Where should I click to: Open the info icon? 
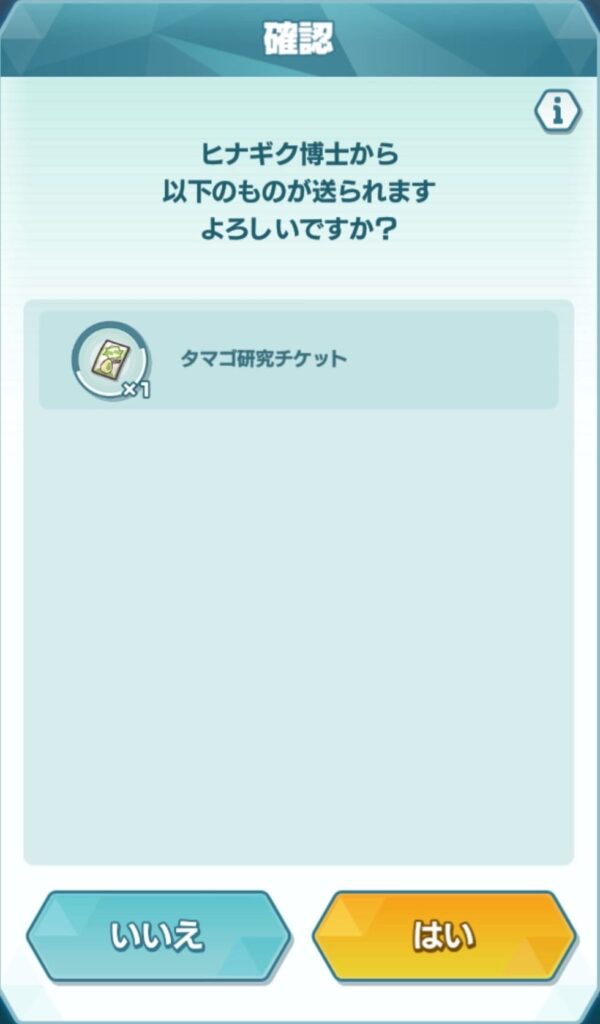[x=557, y=112]
